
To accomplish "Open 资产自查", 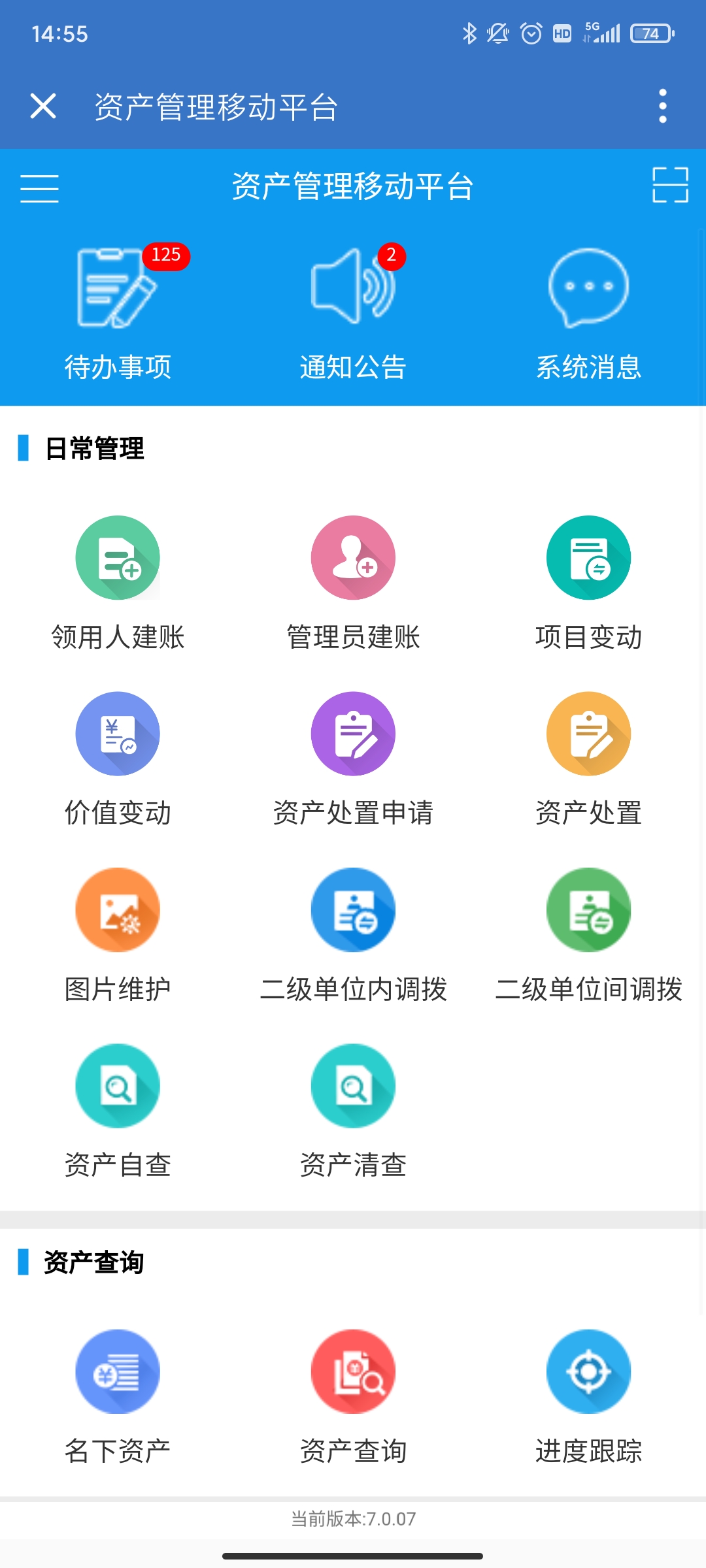I will coord(118,1111).
